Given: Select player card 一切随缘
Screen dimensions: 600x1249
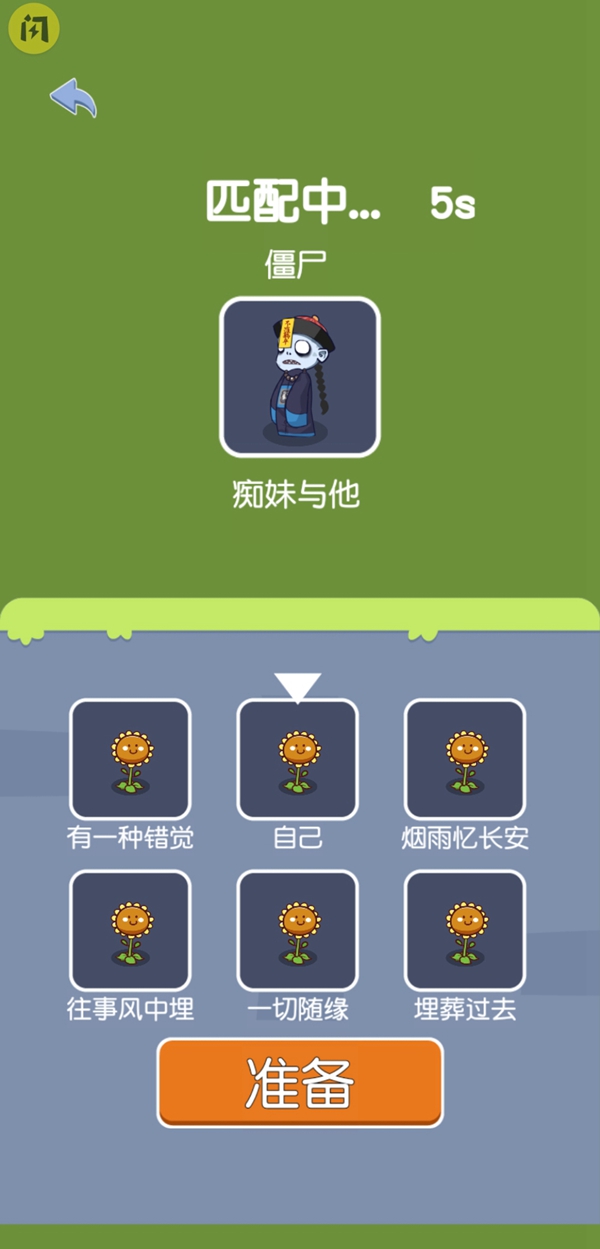Looking at the screenshot, I should [297, 931].
